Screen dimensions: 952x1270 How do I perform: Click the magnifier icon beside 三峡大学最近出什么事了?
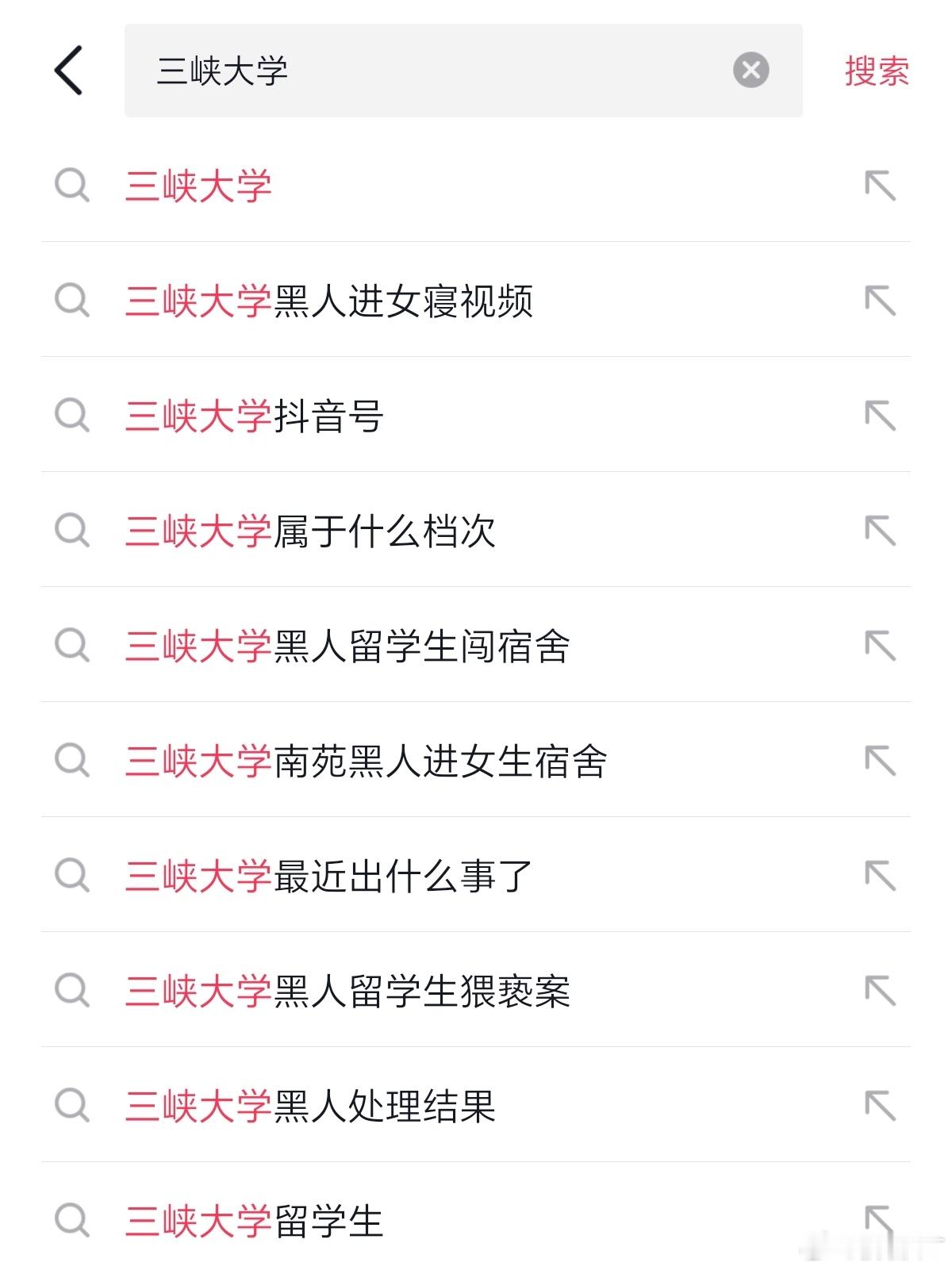tap(73, 877)
